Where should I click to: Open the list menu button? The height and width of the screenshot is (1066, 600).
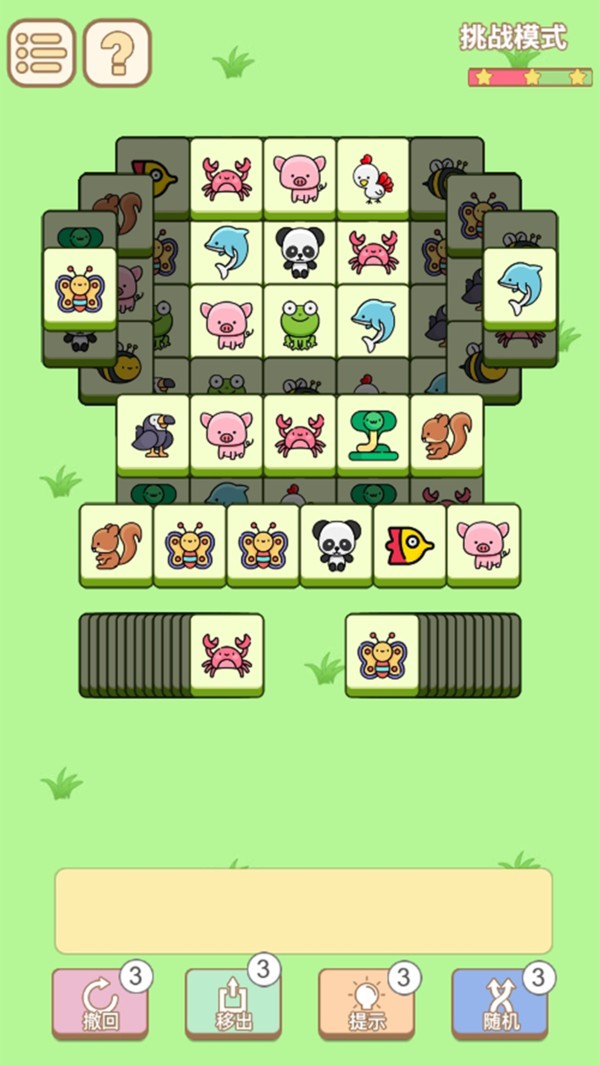[x=41, y=52]
